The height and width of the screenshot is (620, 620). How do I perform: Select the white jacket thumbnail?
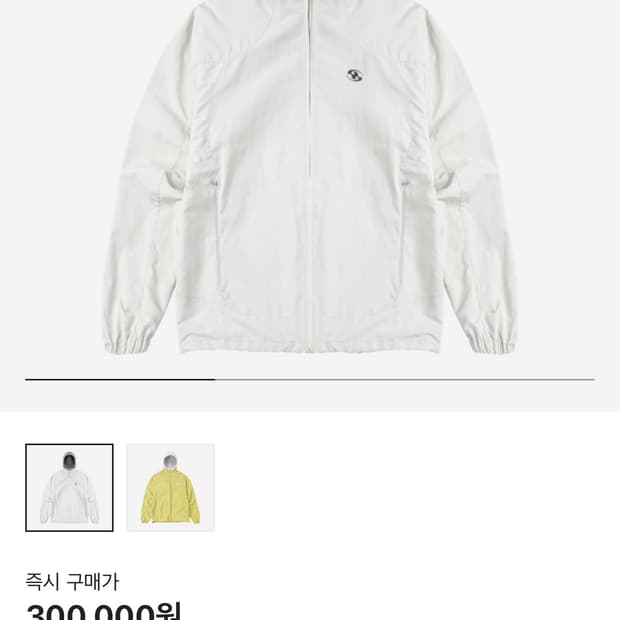coord(69,488)
